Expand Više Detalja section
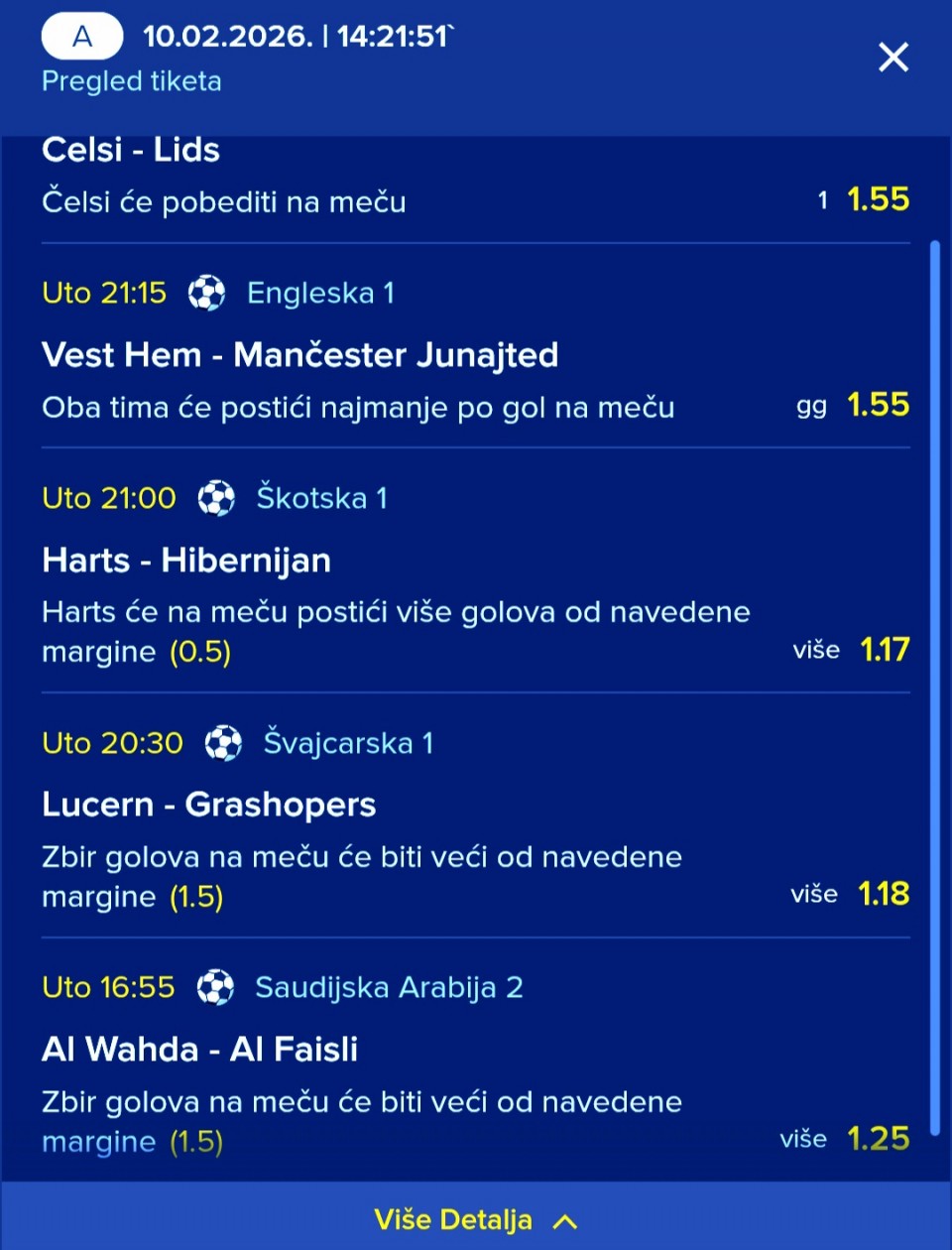 point(475,1219)
